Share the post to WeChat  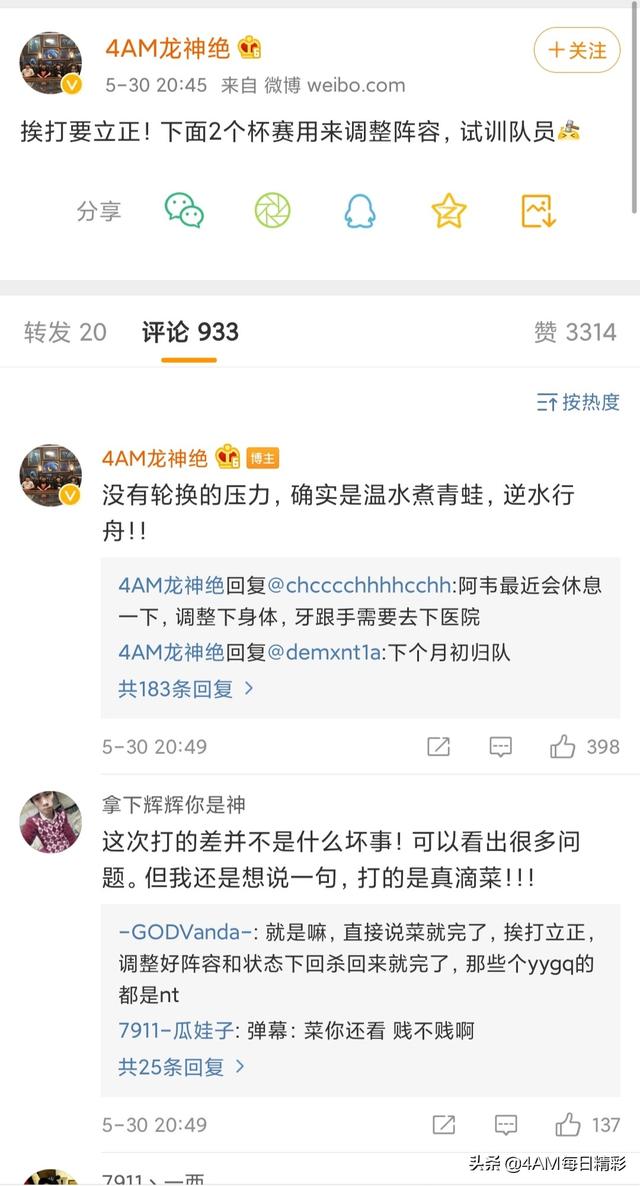[x=184, y=211]
